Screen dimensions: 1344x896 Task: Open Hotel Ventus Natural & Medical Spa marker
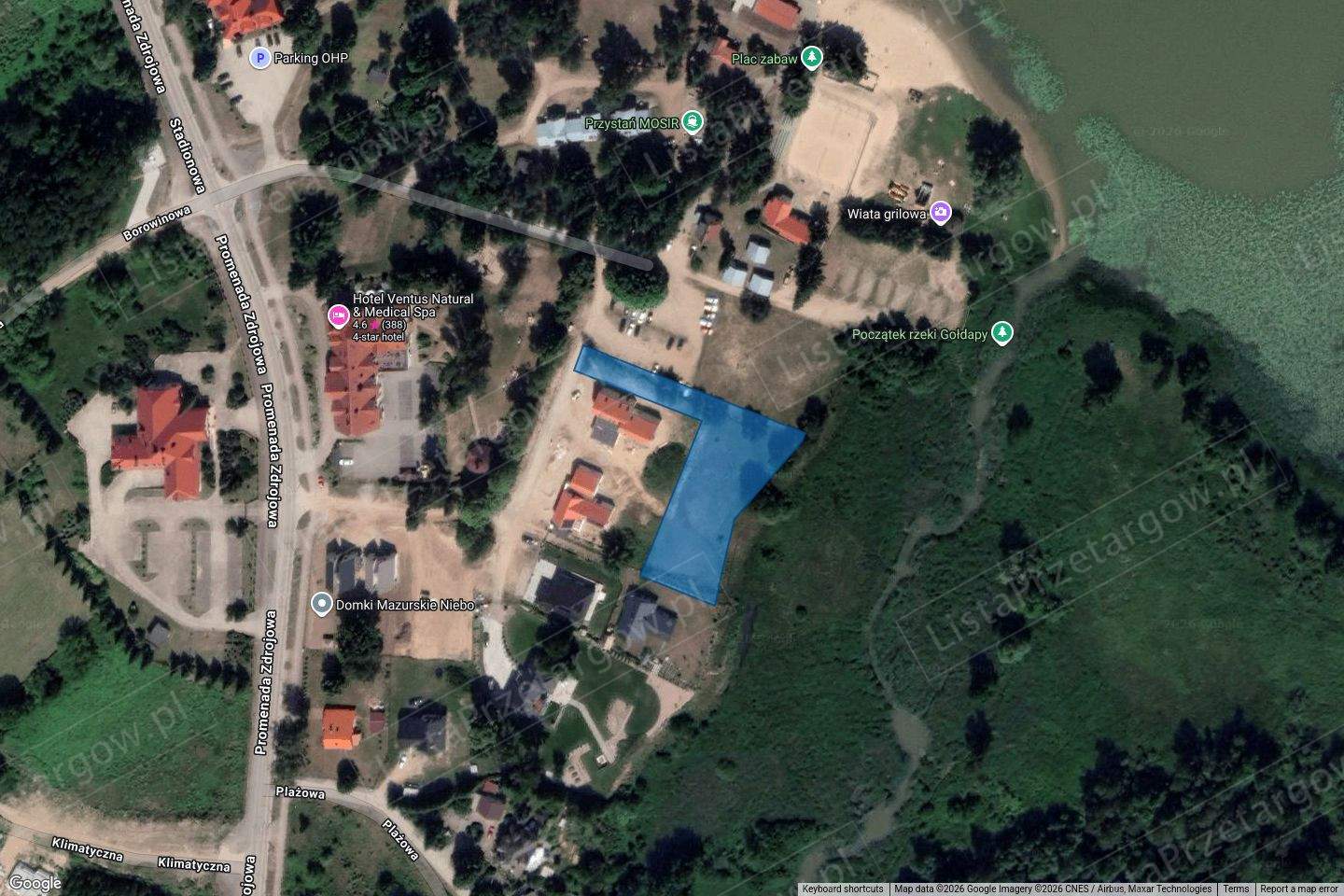(338, 317)
